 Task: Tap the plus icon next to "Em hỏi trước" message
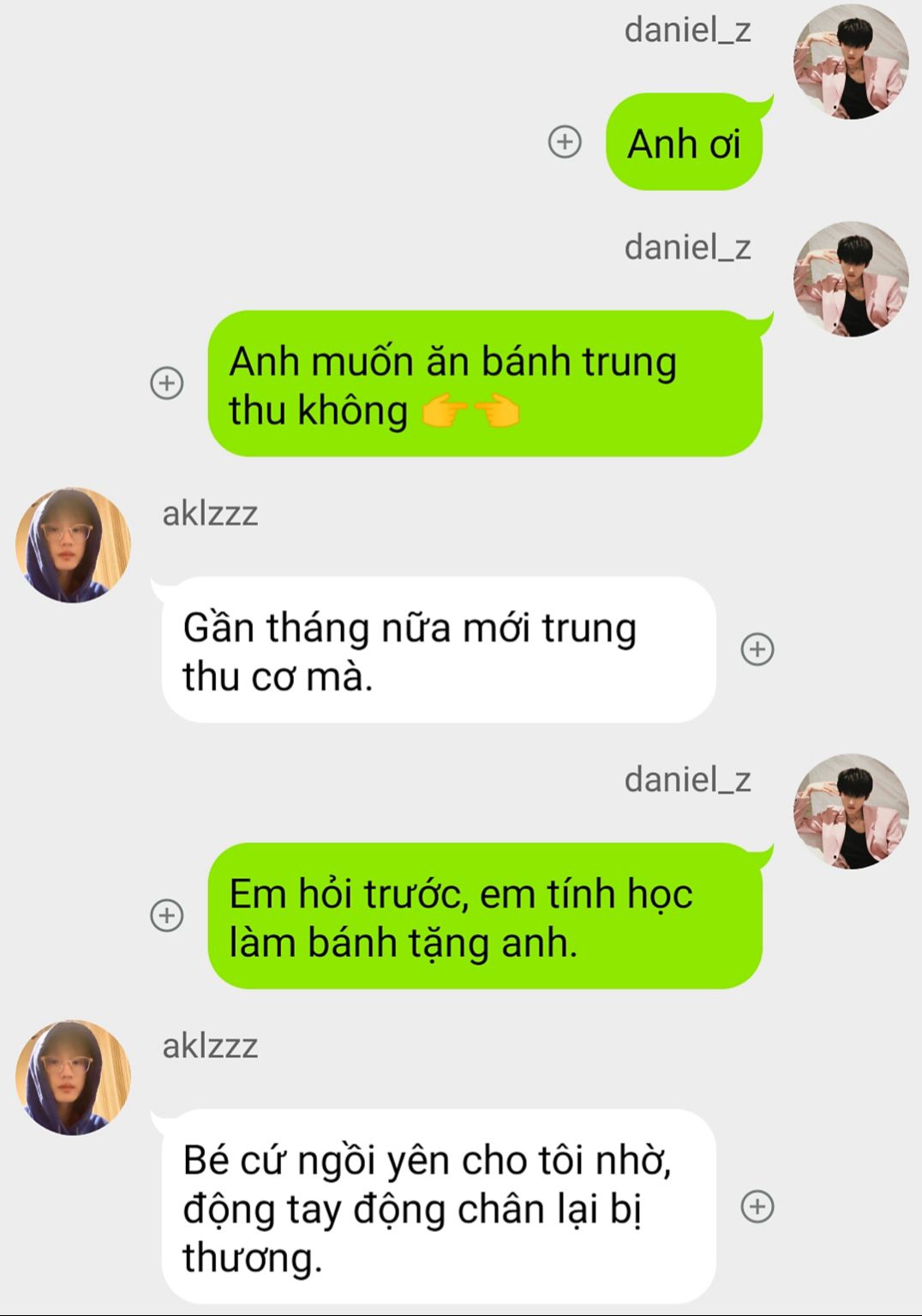pyautogui.click(x=167, y=915)
